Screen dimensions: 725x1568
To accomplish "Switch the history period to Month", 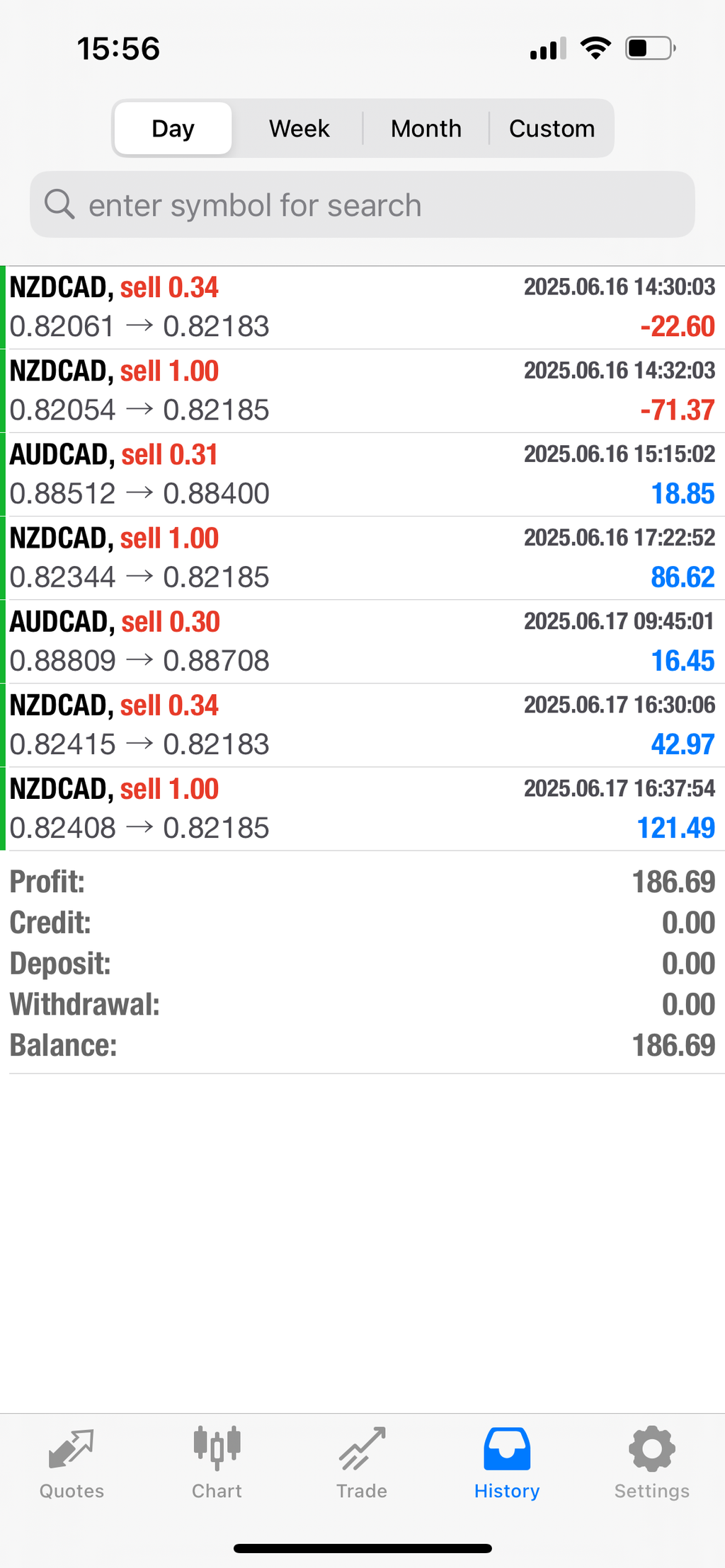I will pos(426,128).
